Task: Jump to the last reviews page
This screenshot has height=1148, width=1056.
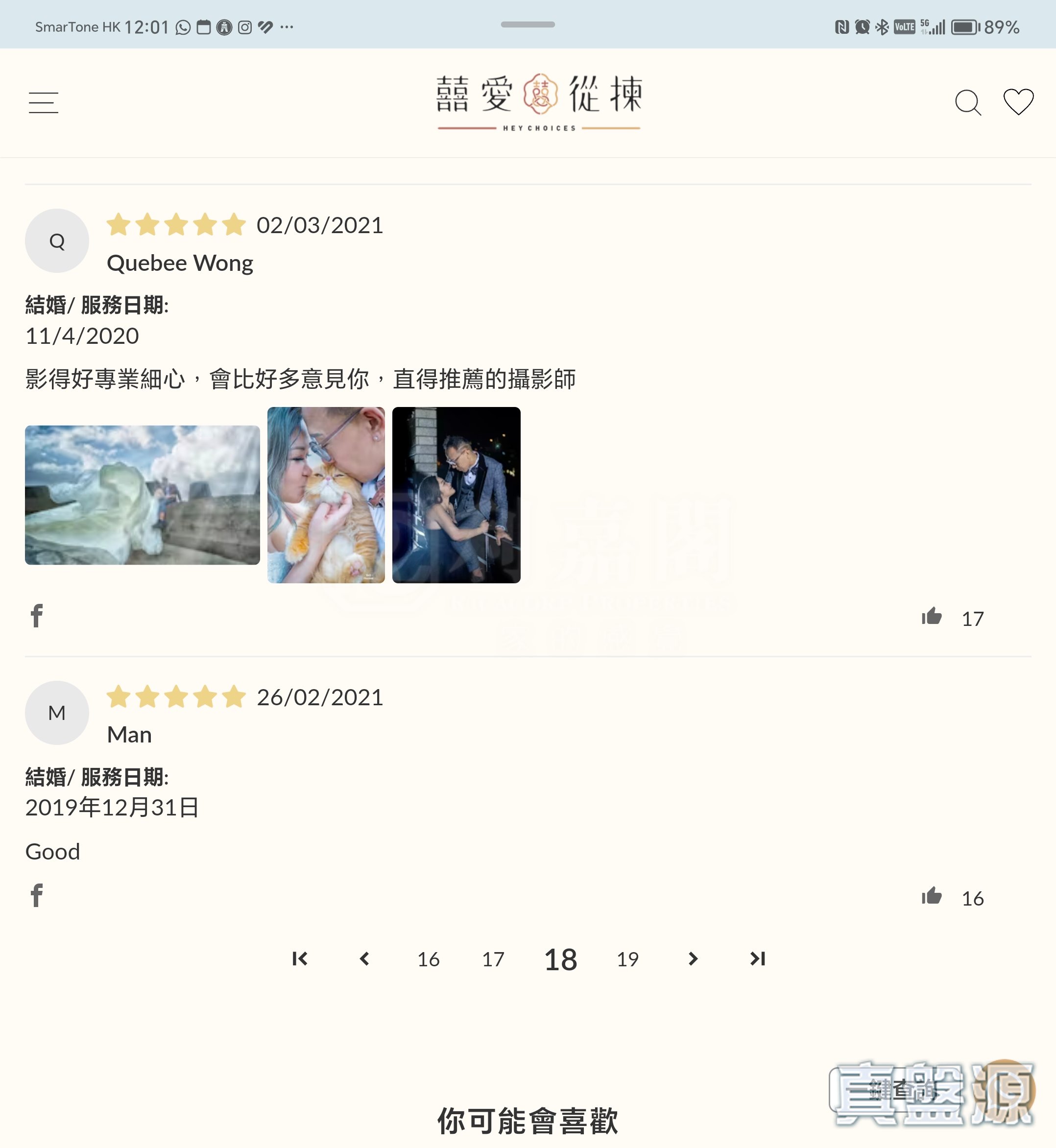Action: coord(758,959)
